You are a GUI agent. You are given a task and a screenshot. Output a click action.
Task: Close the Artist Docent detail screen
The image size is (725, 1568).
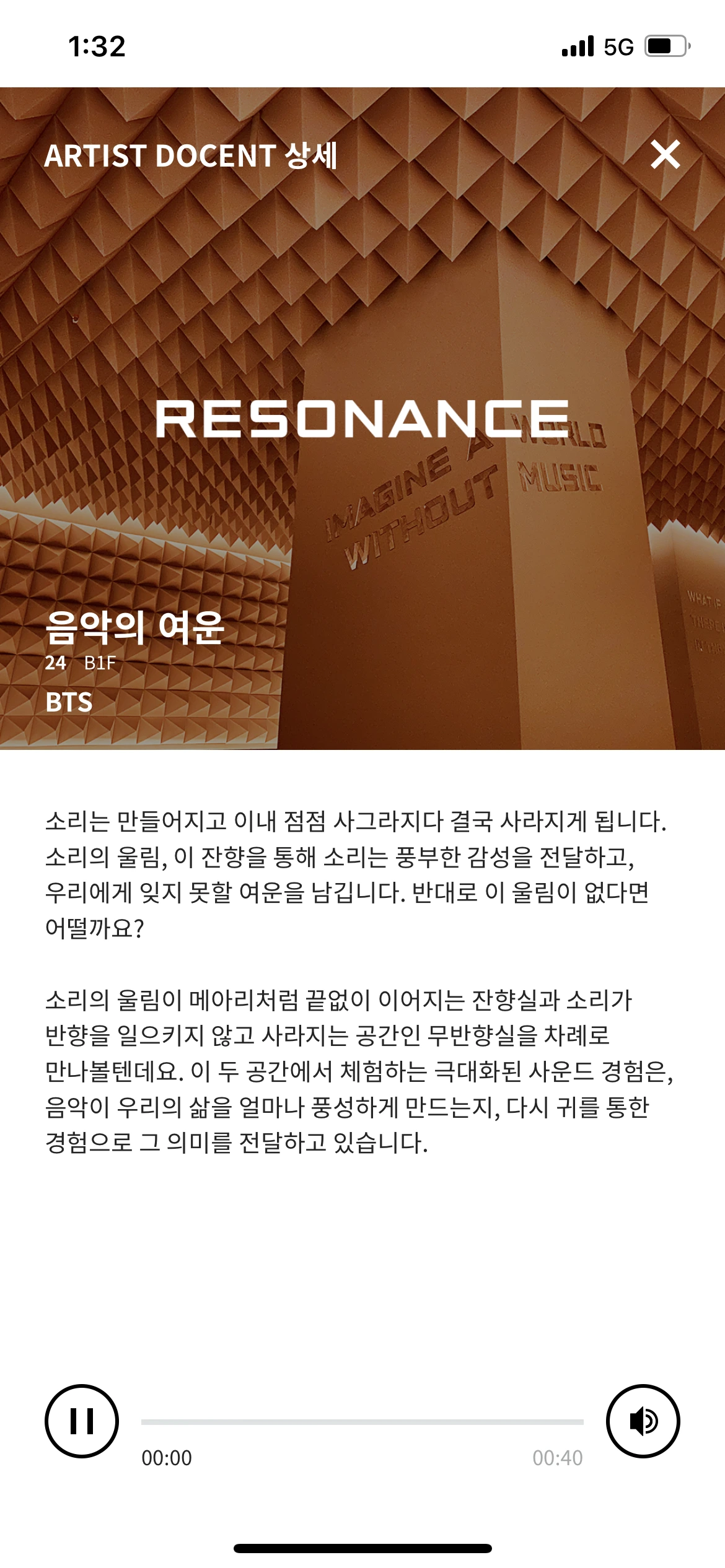tap(666, 155)
